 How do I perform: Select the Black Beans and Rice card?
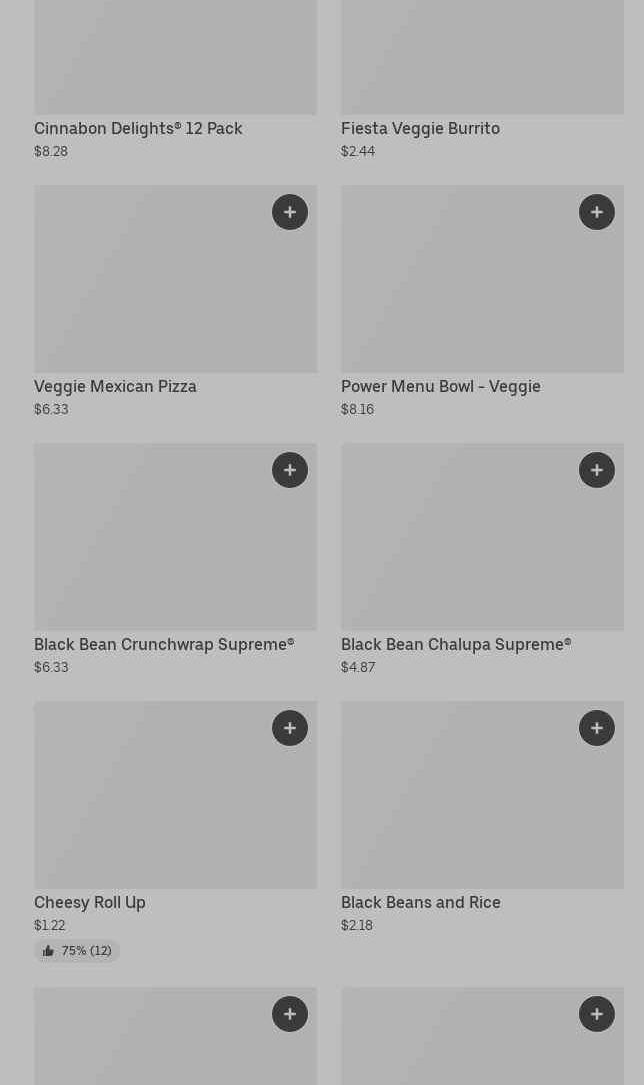coord(482,817)
